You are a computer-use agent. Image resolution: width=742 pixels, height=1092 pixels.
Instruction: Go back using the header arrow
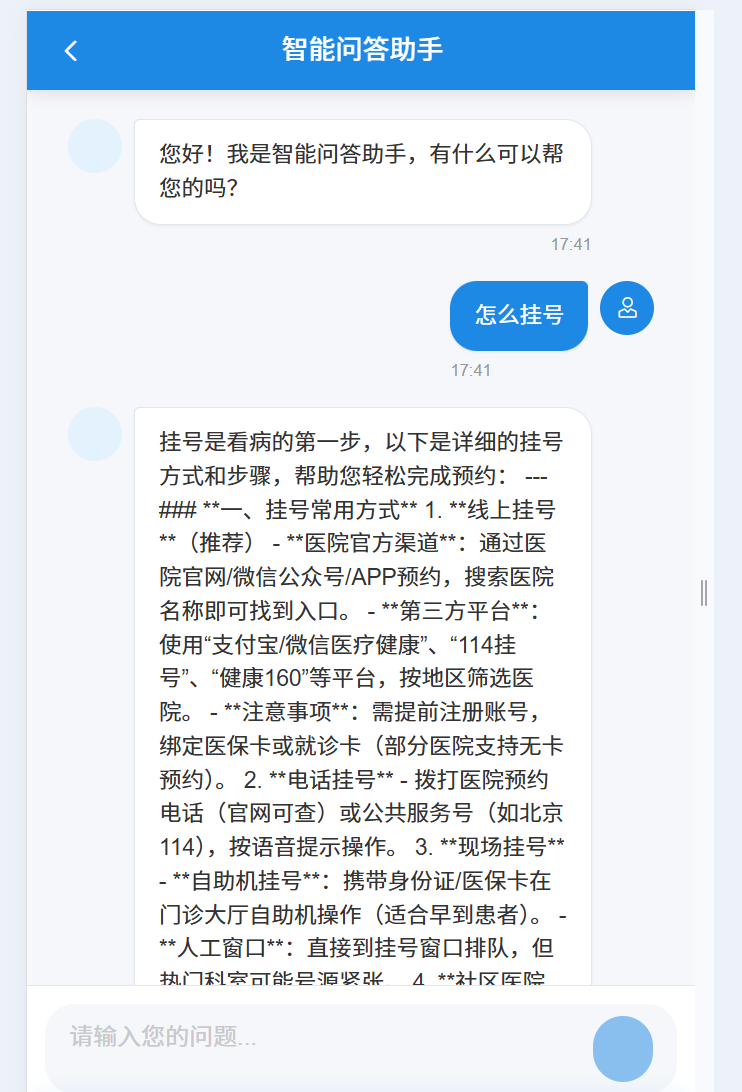[70, 51]
